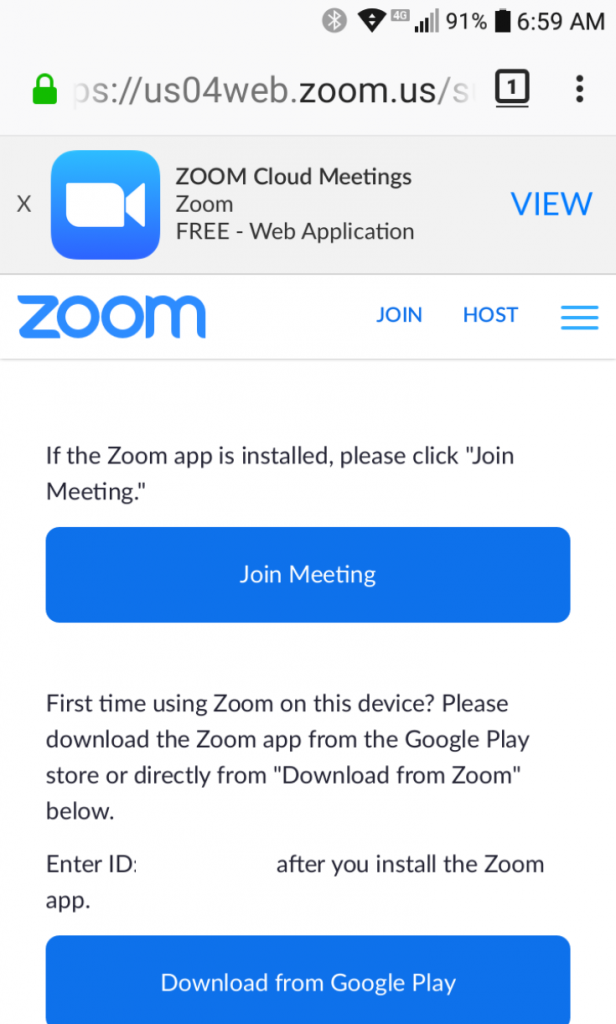Tap the Join Meeting button
Image resolution: width=616 pixels, height=1024 pixels.
click(308, 575)
